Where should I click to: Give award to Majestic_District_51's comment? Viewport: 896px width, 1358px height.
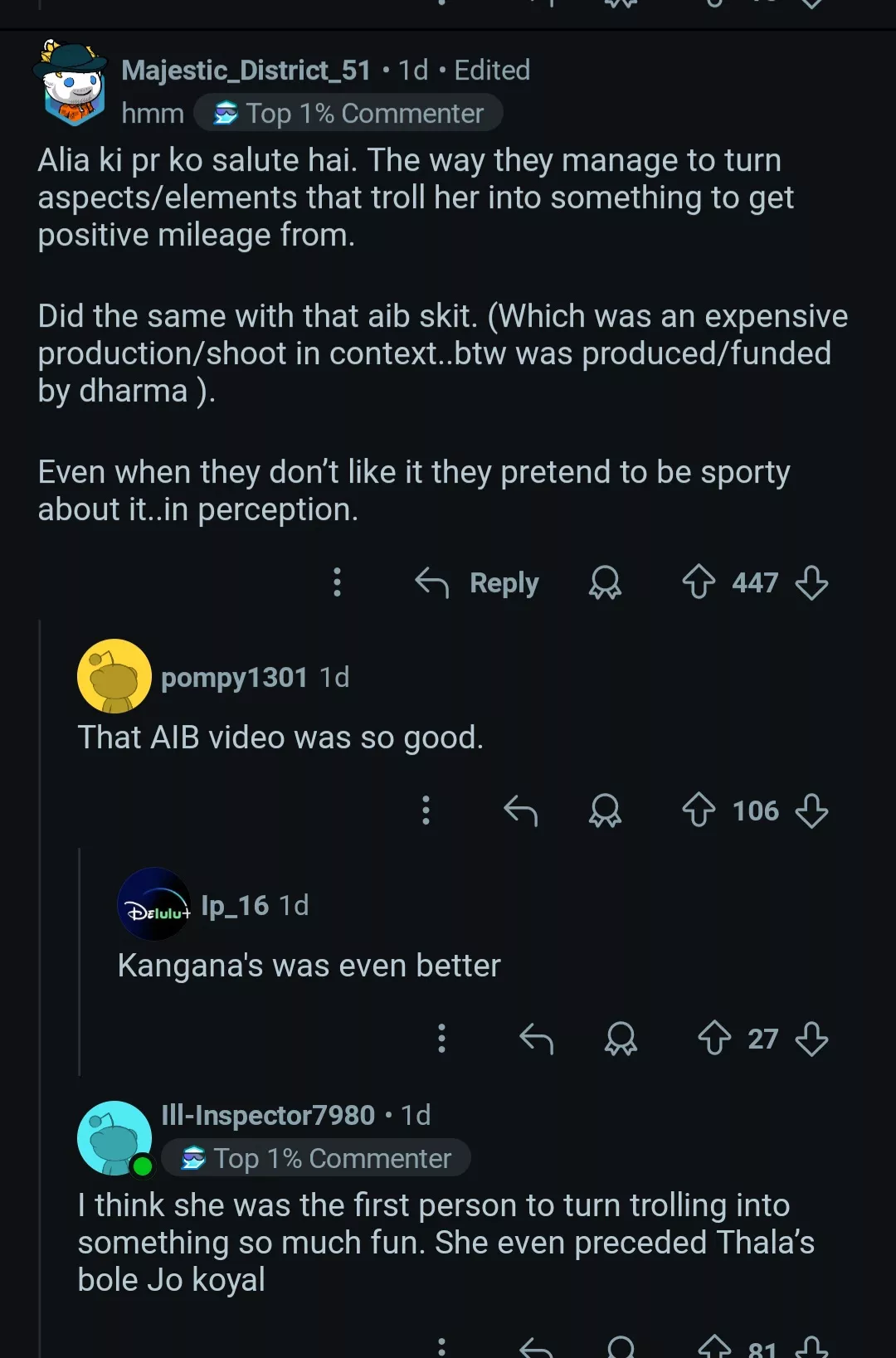[x=605, y=582]
